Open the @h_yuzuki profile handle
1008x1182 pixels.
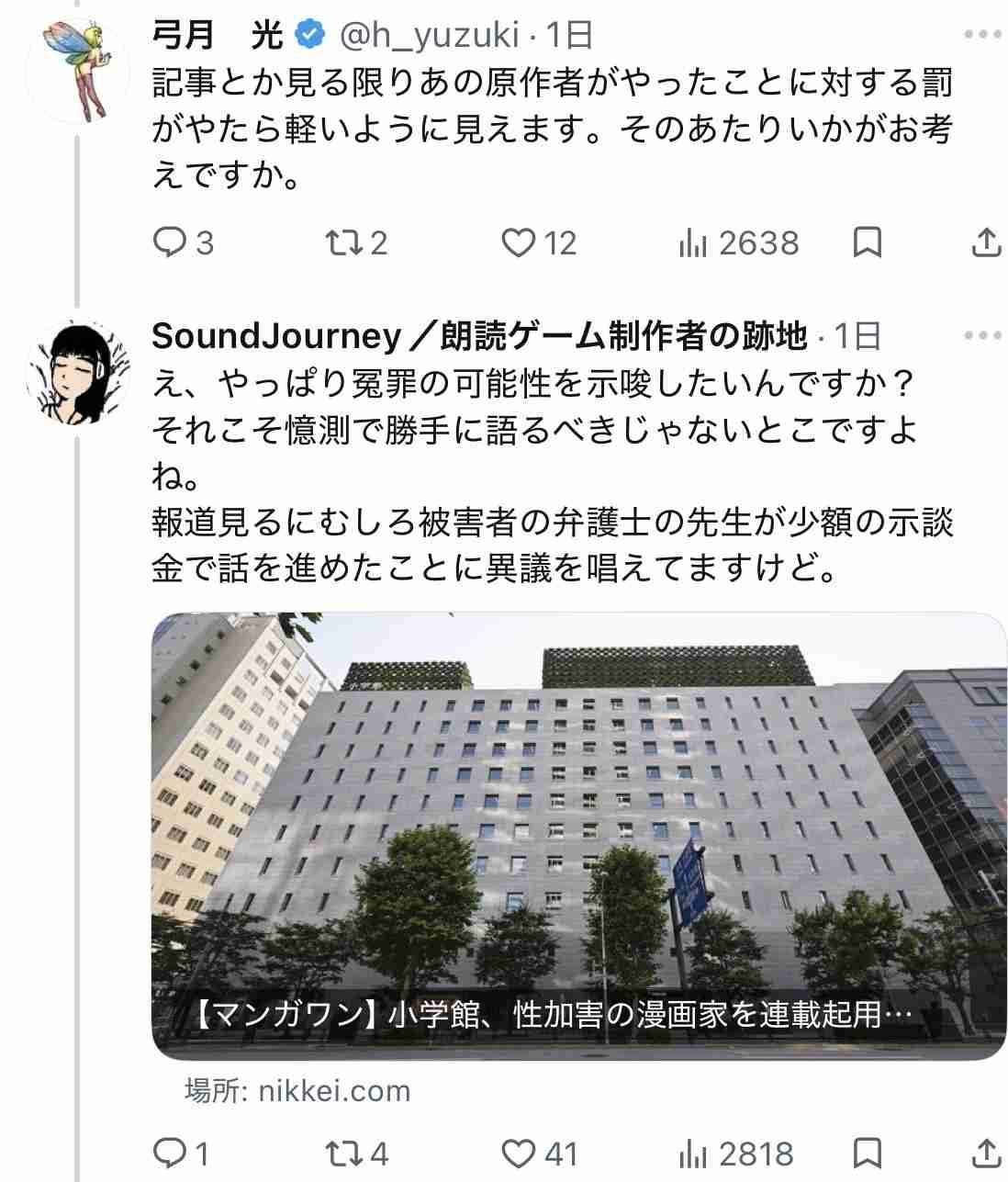point(430,35)
